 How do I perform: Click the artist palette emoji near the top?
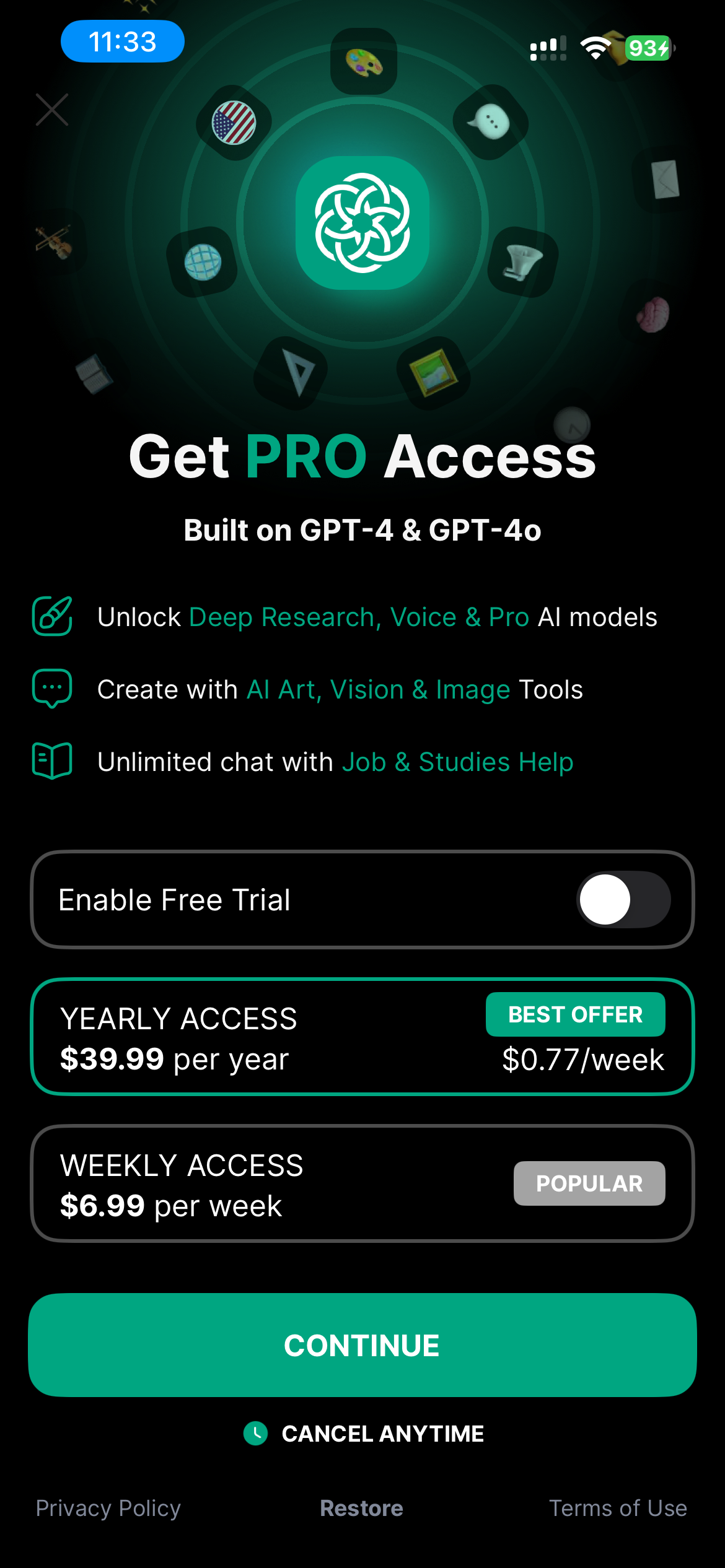pyautogui.click(x=362, y=62)
